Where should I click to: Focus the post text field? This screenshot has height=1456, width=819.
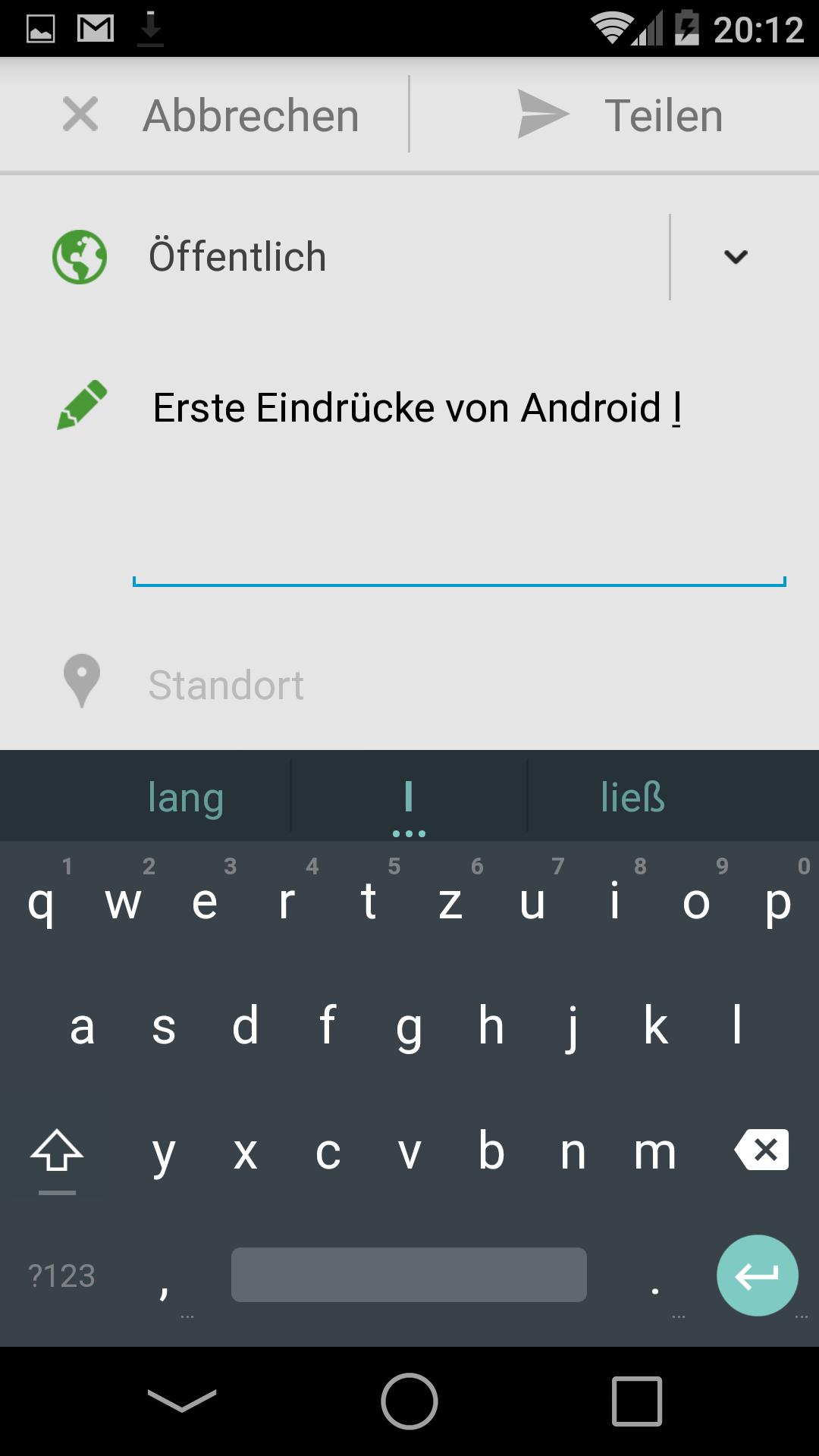(459, 470)
